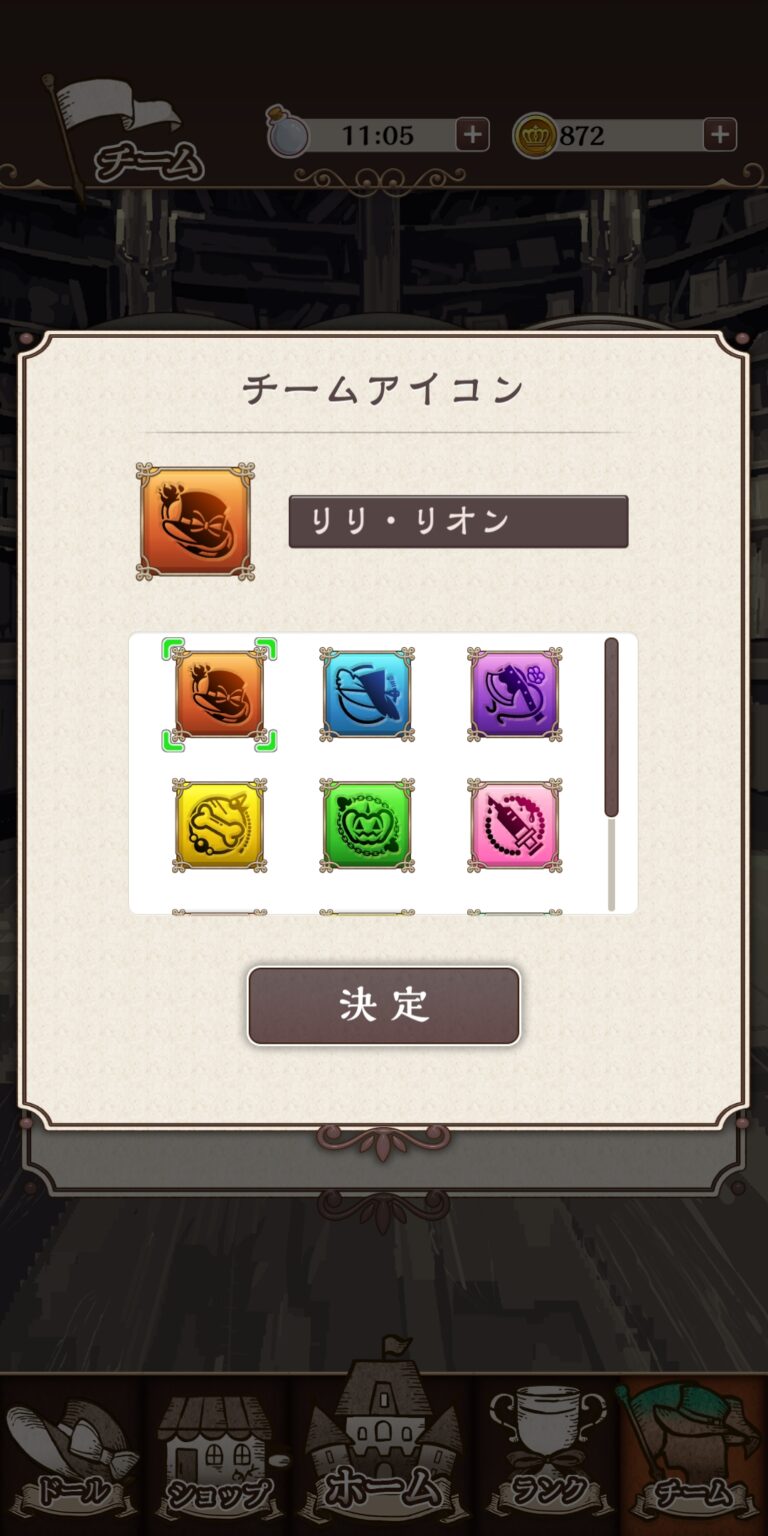
Task: Pick the yellow bone team icon
Action: [219, 825]
